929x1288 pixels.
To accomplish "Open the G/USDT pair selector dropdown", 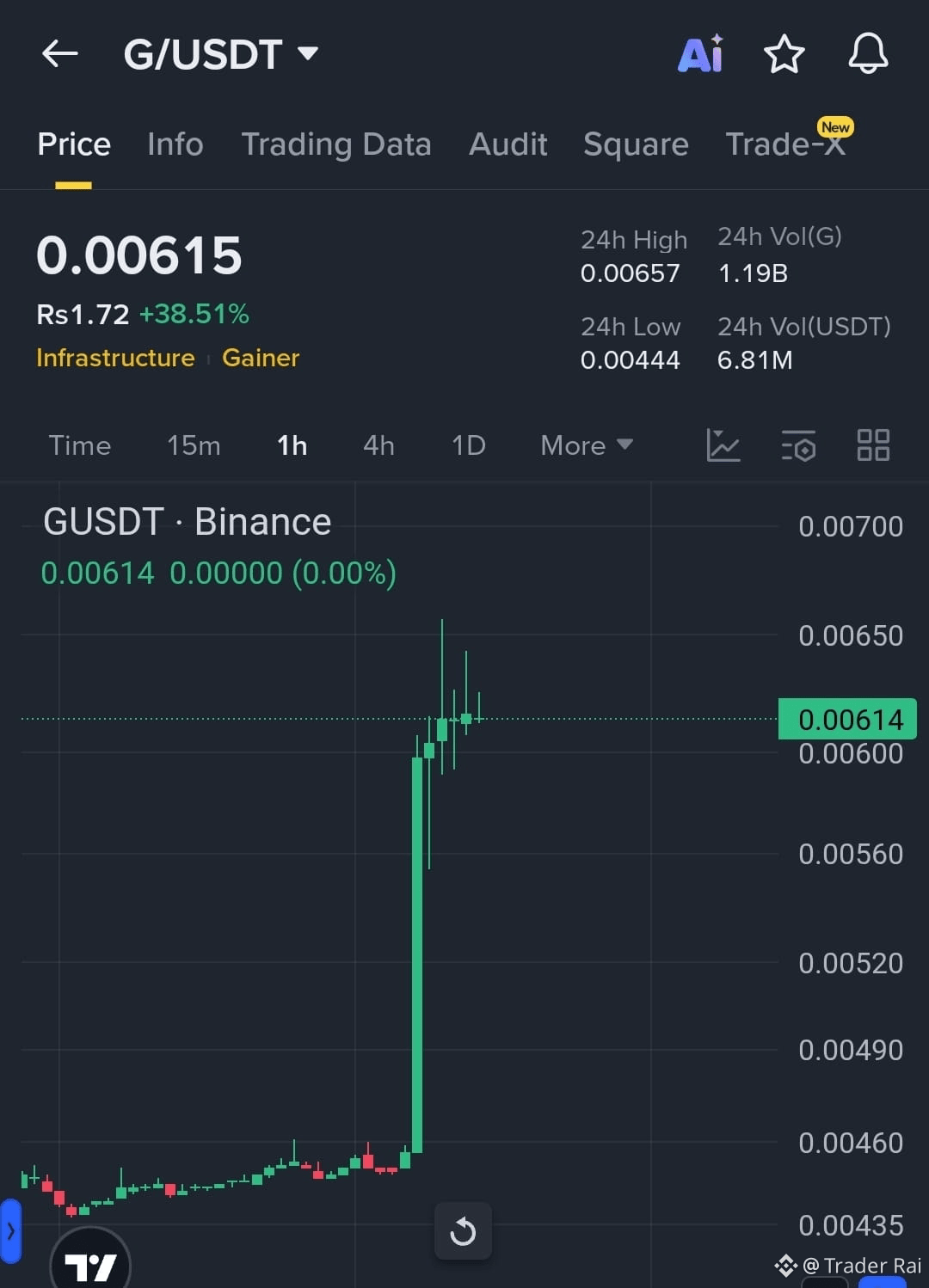I will pyautogui.click(x=222, y=53).
